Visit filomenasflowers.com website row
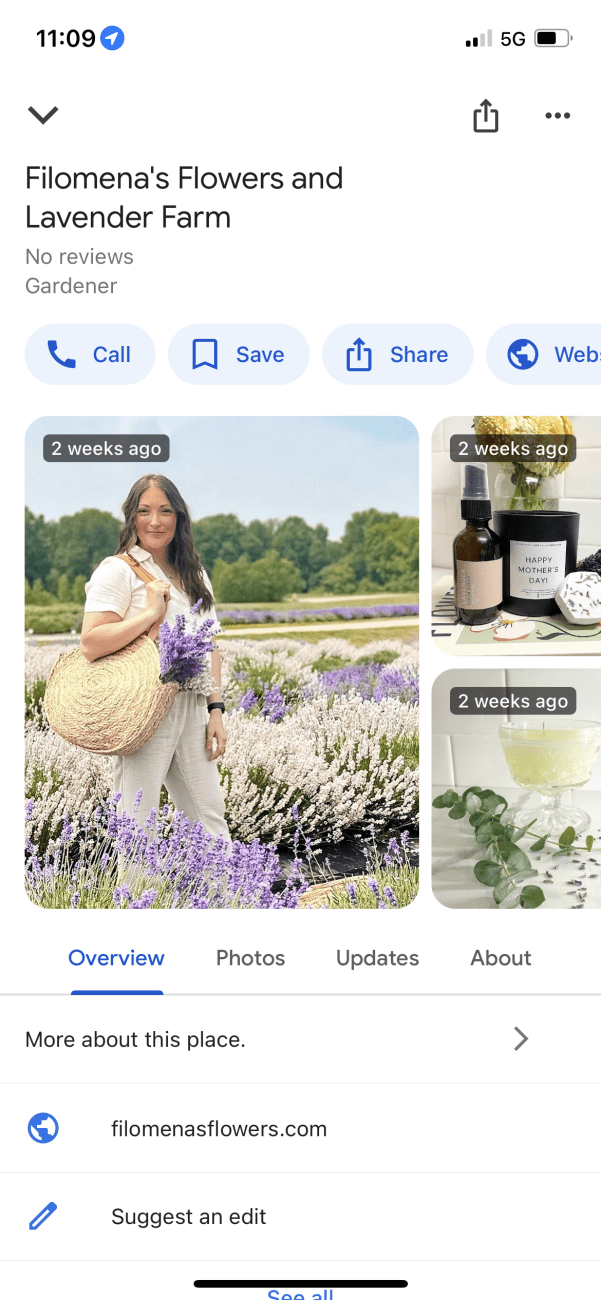This screenshot has height=1300, width=601. point(300,1128)
